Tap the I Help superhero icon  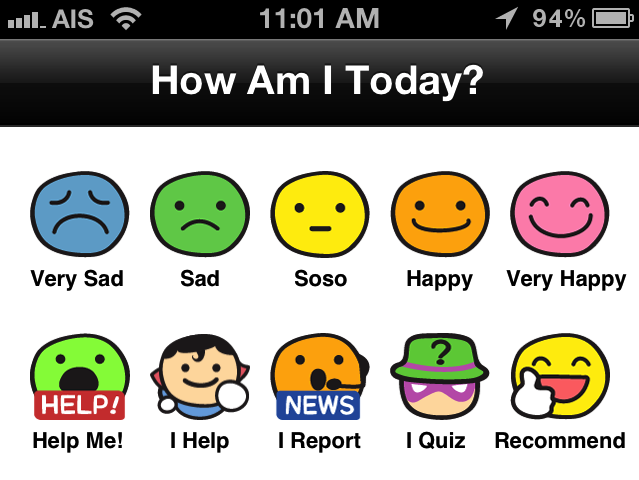tap(200, 378)
